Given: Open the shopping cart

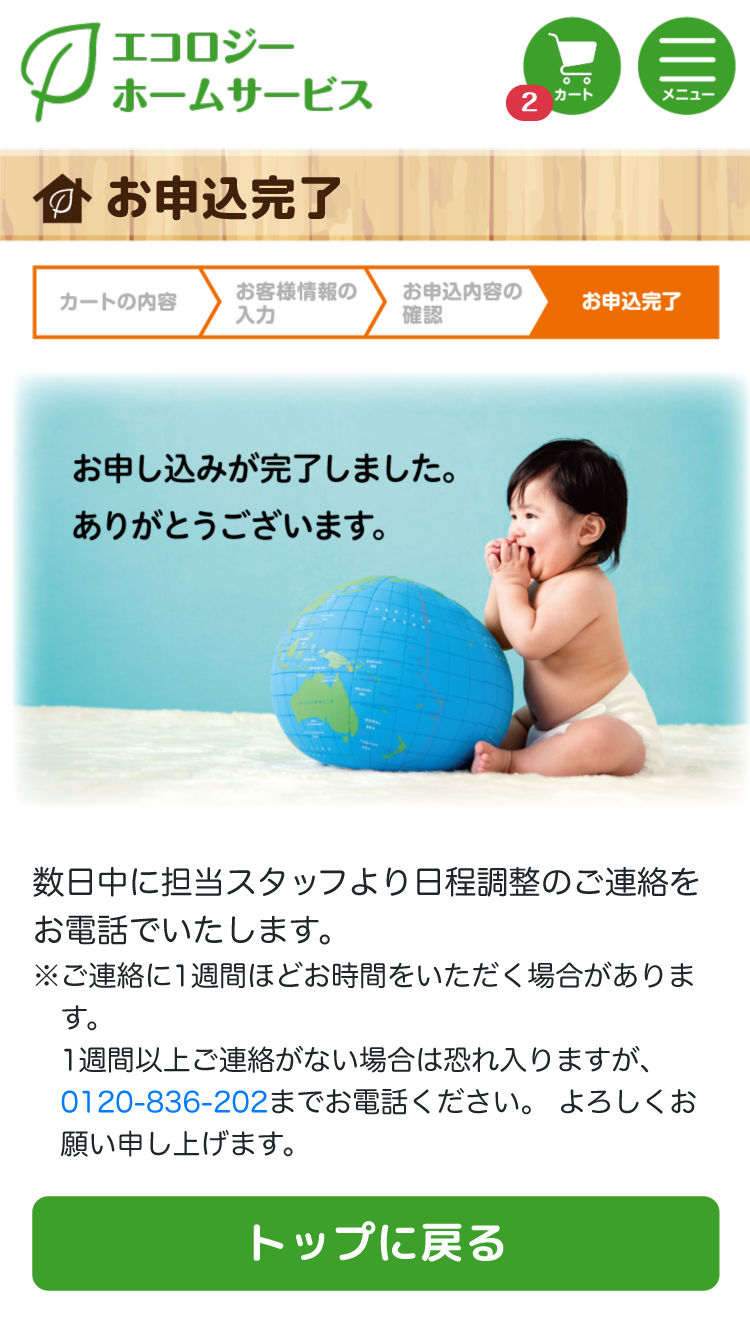Looking at the screenshot, I should tap(571, 66).
